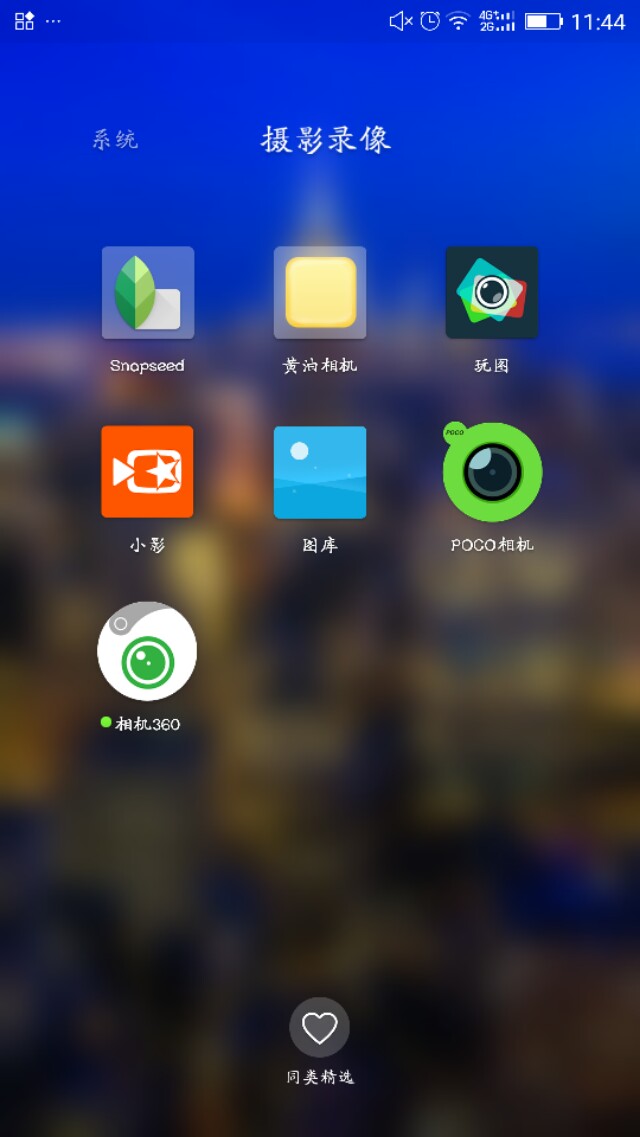Image resolution: width=640 pixels, height=1137 pixels.
Task: Open the 图库 gallery
Action: point(320,472)
